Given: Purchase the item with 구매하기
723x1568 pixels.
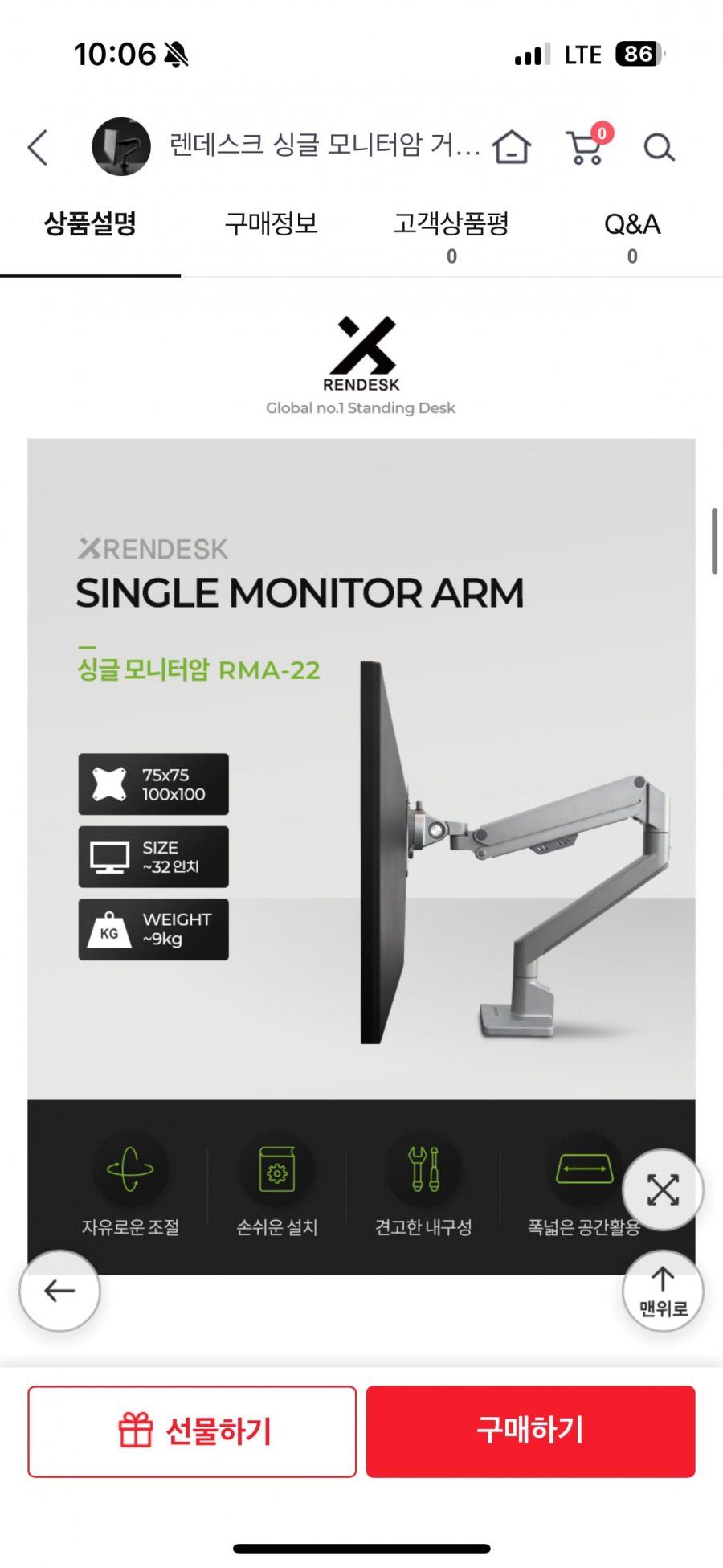Looking at the screenshot, I should [530, 1431].
